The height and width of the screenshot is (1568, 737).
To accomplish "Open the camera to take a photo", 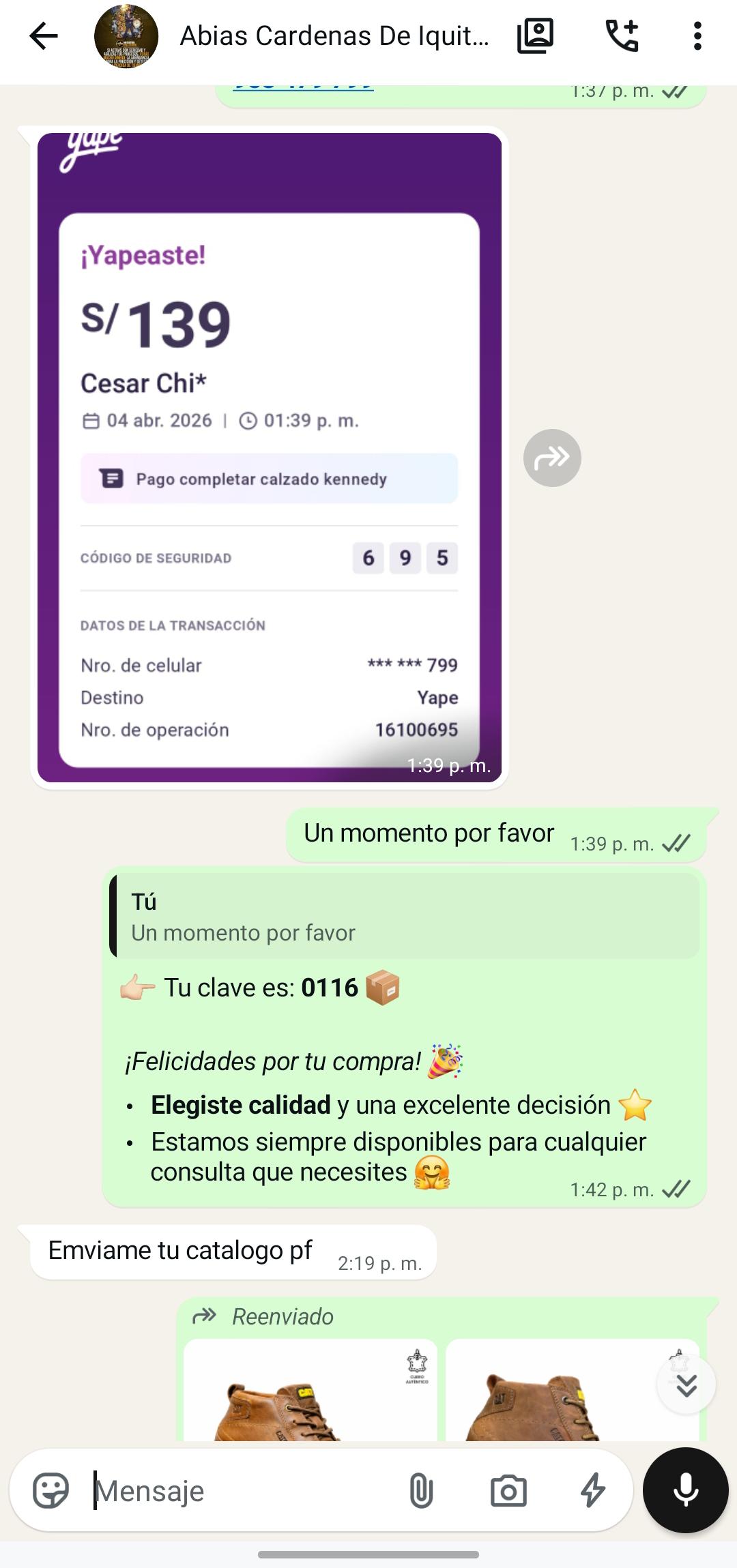I will [x=508, y=1490].
